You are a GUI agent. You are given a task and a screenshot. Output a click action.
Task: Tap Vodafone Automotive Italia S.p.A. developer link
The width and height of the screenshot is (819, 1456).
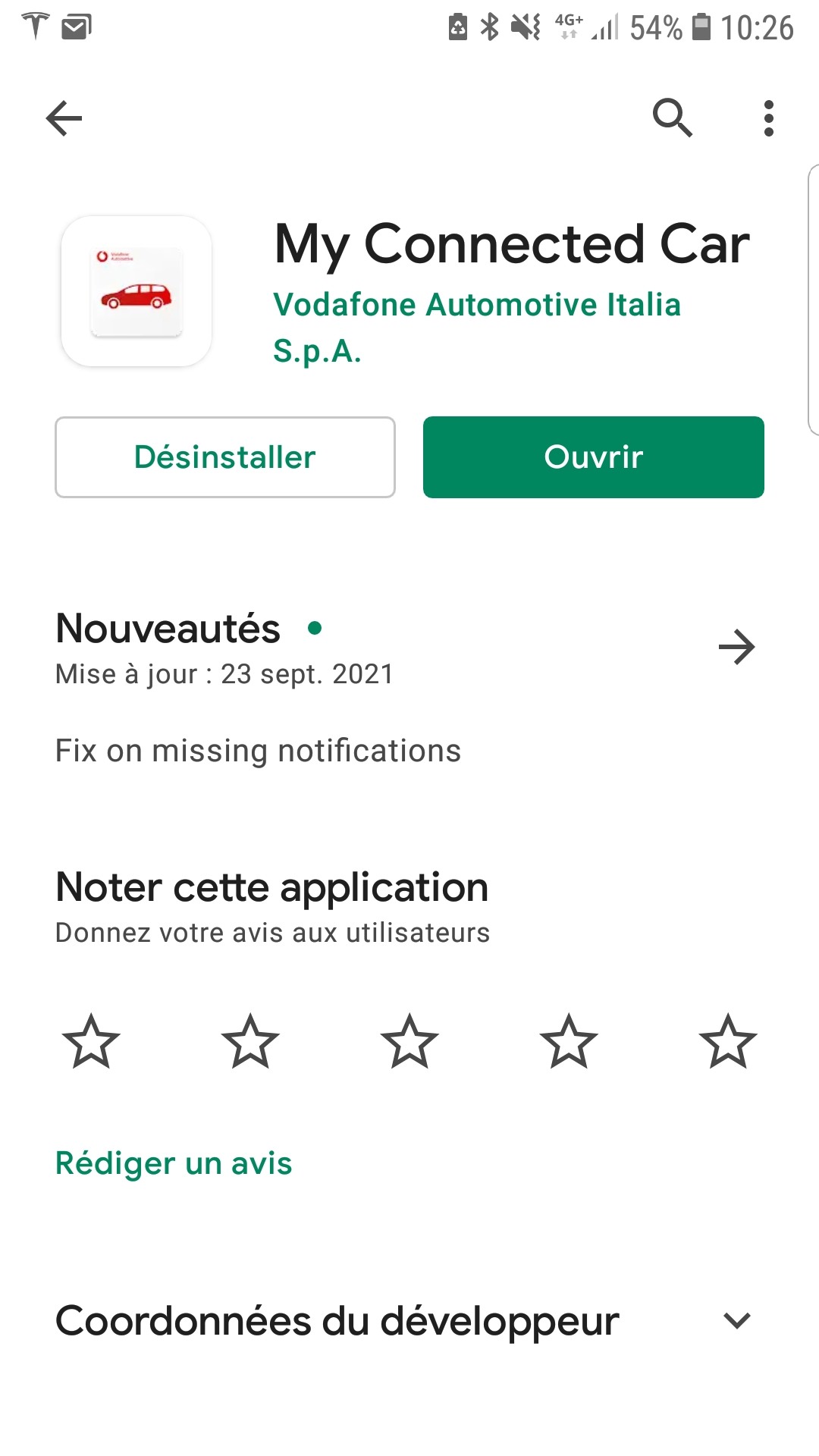(477, 328)
